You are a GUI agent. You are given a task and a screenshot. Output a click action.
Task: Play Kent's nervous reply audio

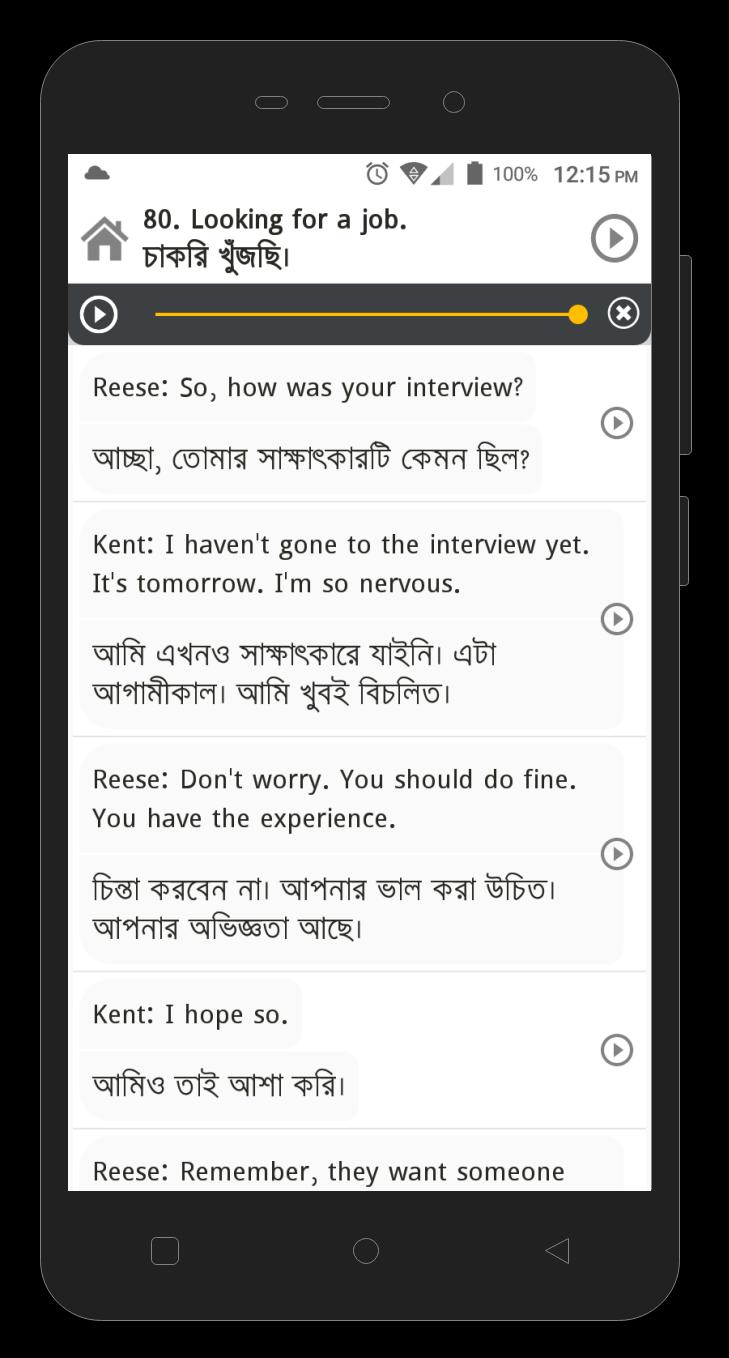coord(617,620)
